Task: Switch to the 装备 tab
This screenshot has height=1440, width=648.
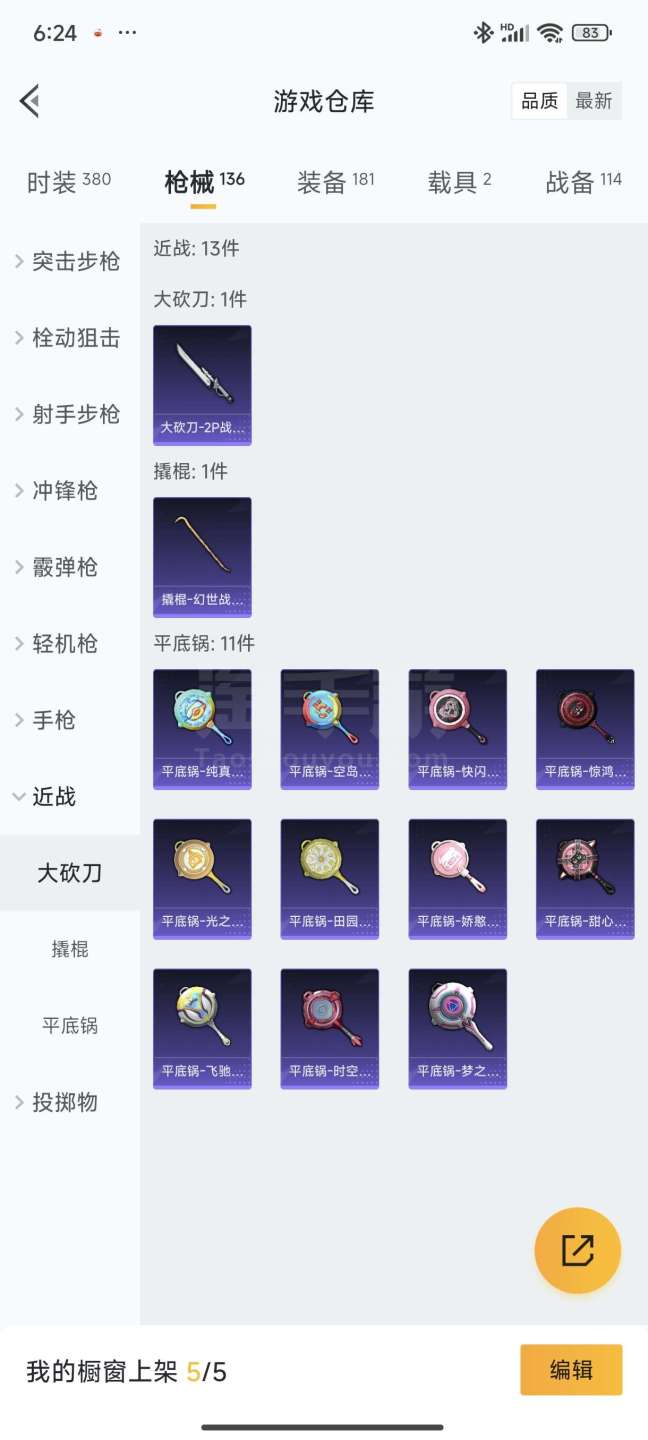Action: tap(335, 182)
